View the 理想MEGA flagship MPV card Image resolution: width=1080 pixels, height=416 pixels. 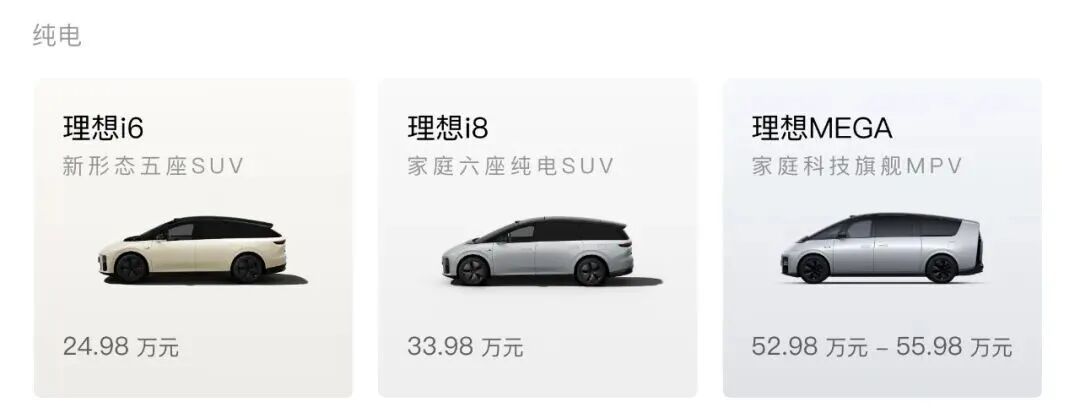pos(882,238)
